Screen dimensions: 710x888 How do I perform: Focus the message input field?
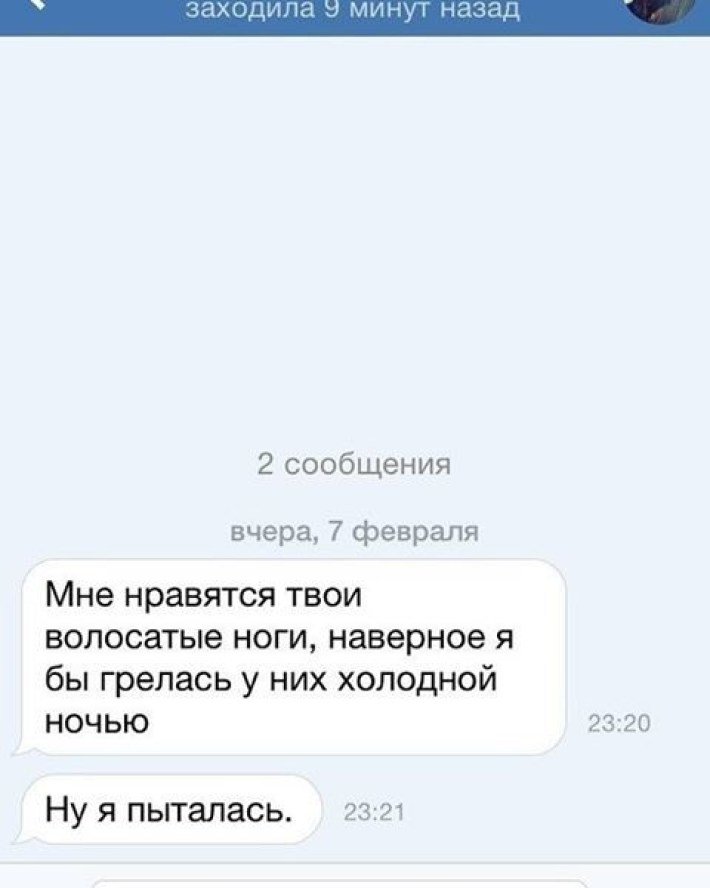click(340, 882)
